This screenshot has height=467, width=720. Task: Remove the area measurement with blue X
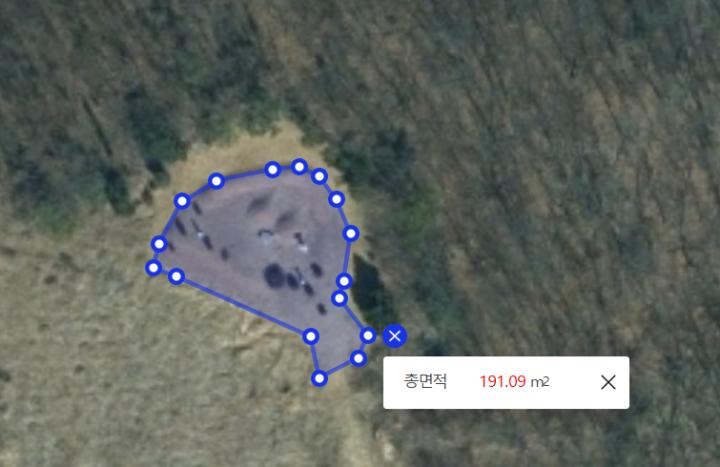(395, 336)
